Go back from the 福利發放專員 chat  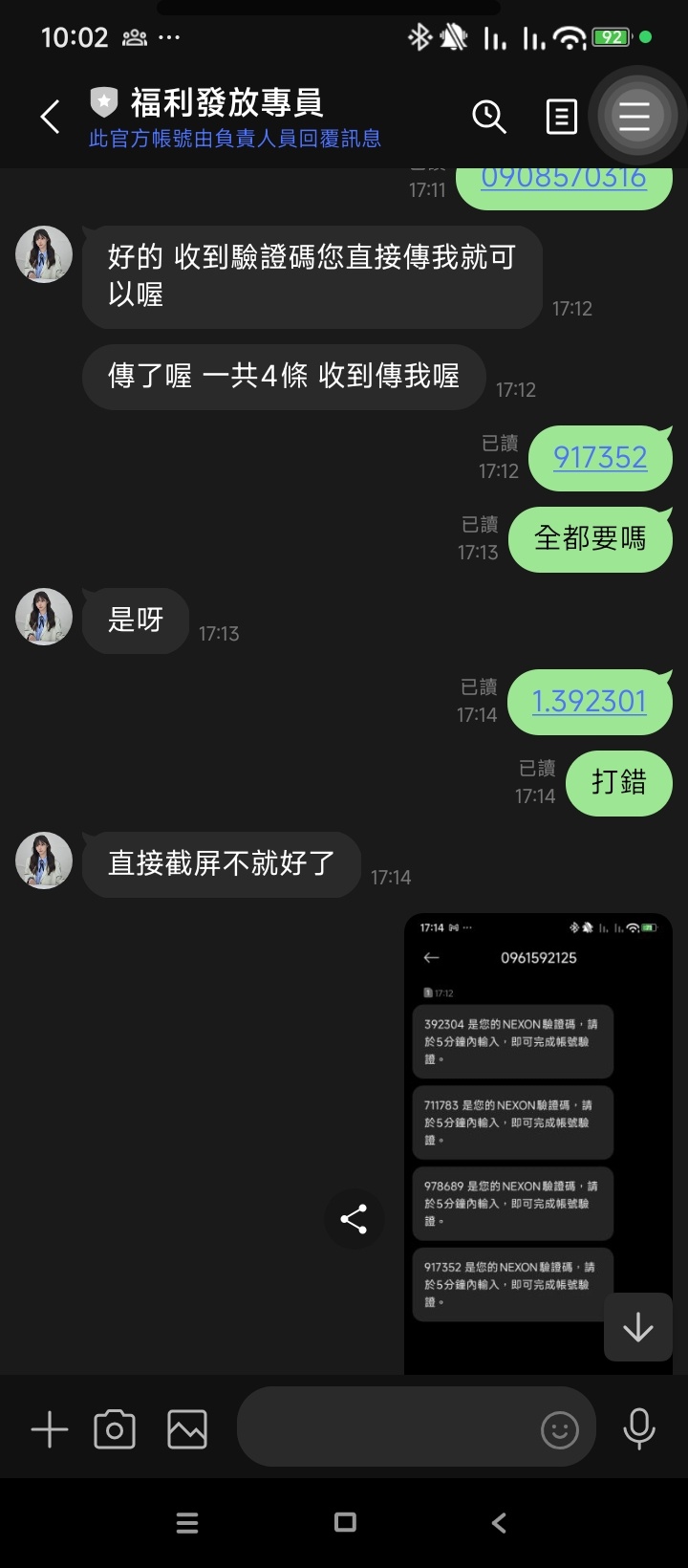51,118
